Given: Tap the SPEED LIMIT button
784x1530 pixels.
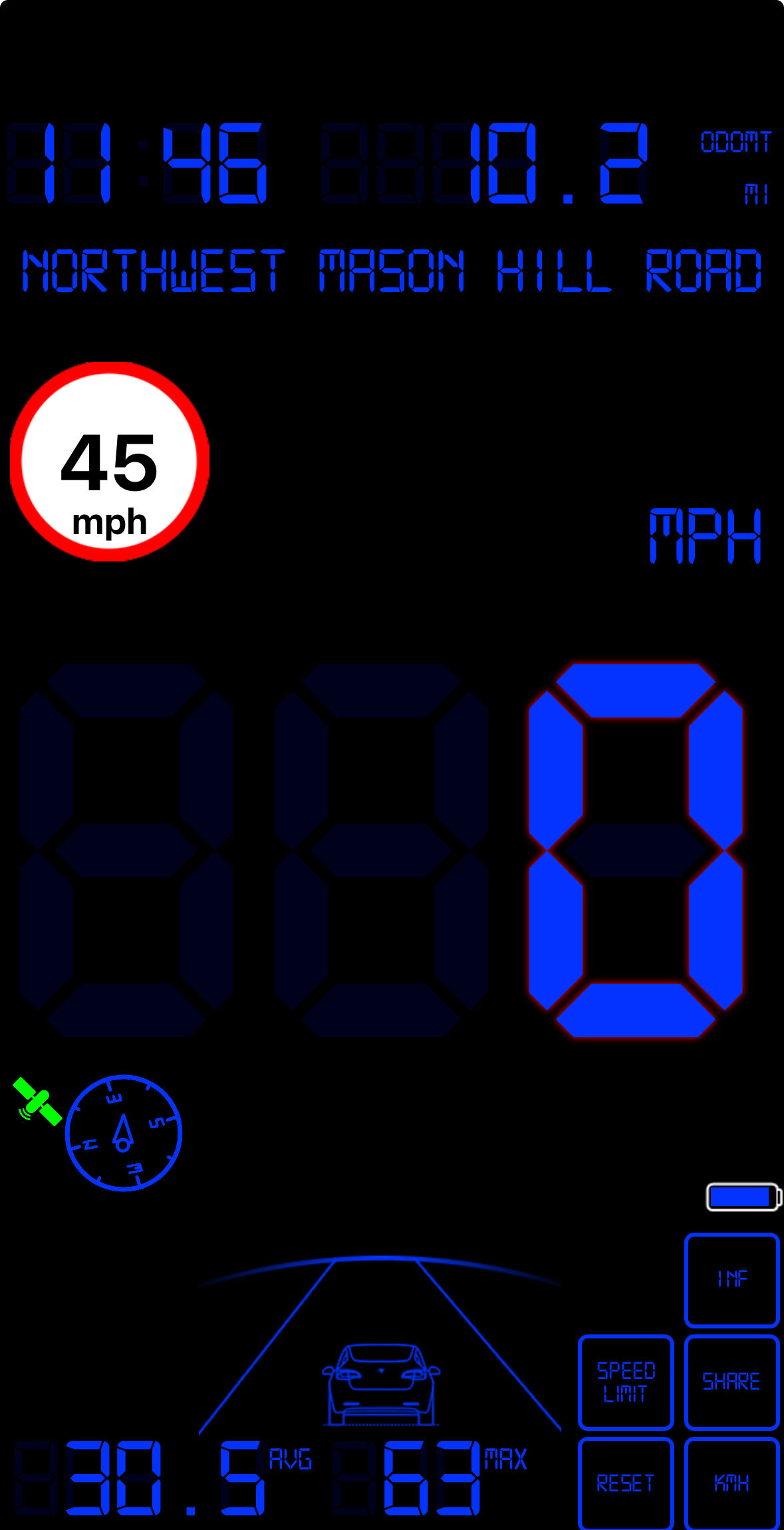Looking at the screenshot, I should click(626, 1382).
